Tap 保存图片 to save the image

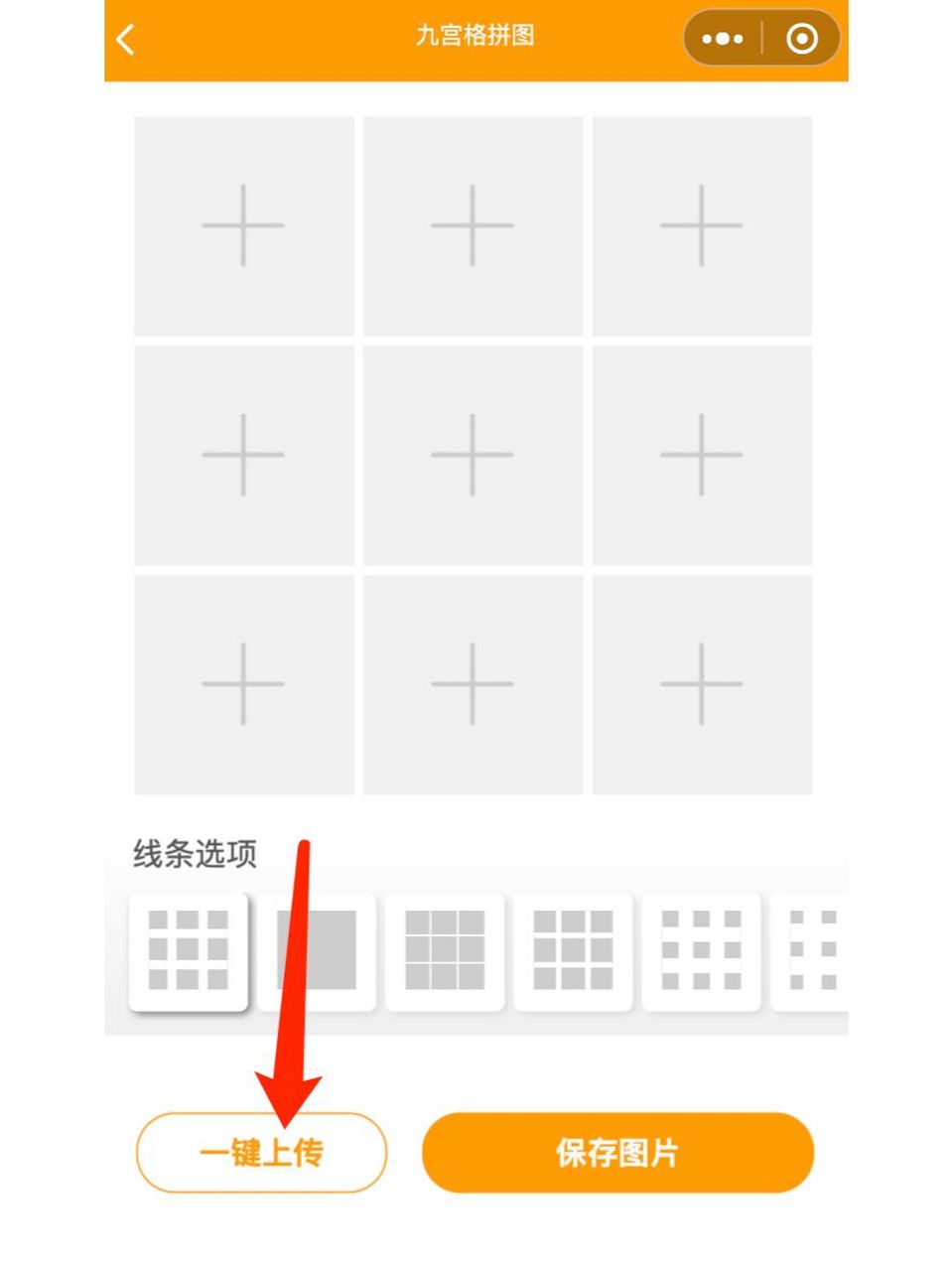(x=617, y=1153)
